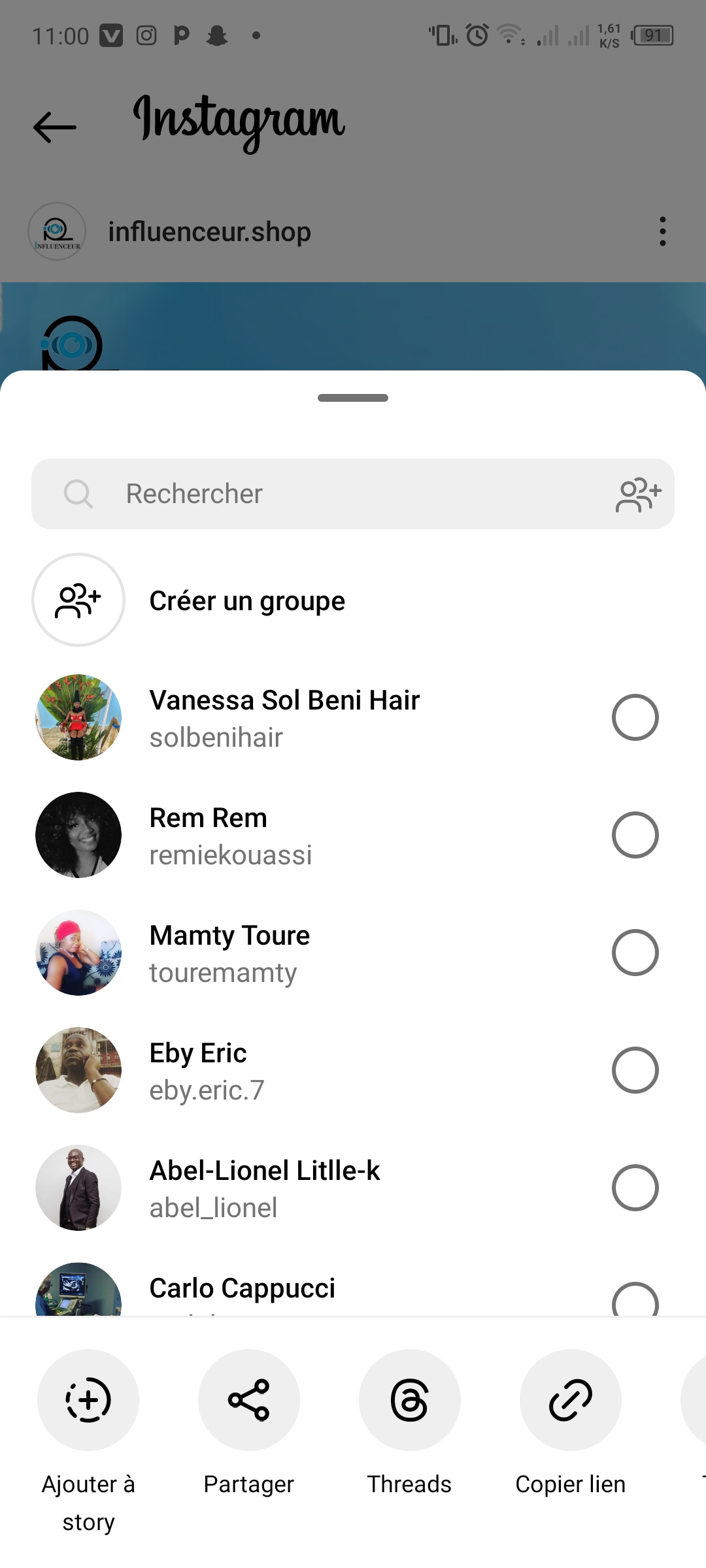Tap the sheet's drag handle
The image size is (706, 1568).
click(353, 398)
